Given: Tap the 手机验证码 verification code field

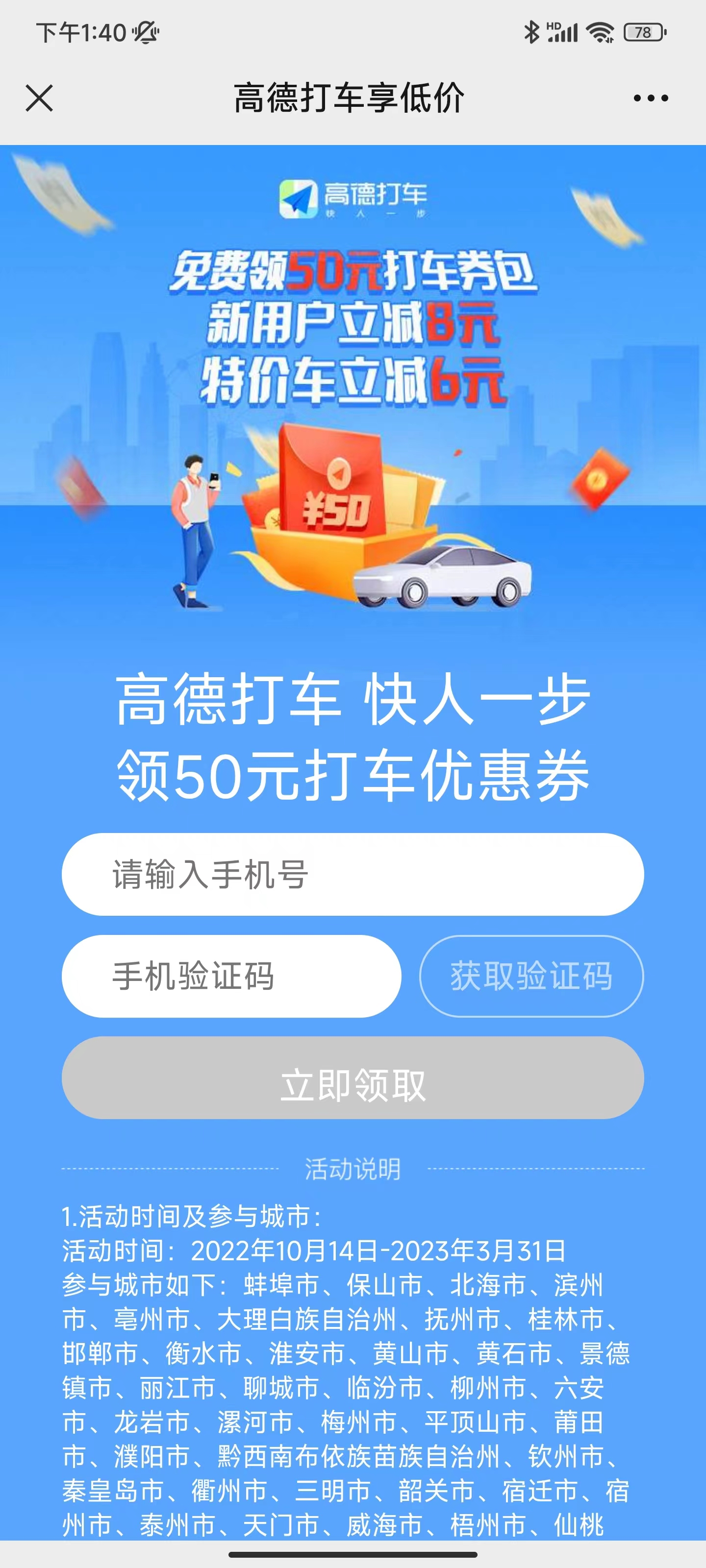Looking at the screenshot, I should click(x=231, y=976).
